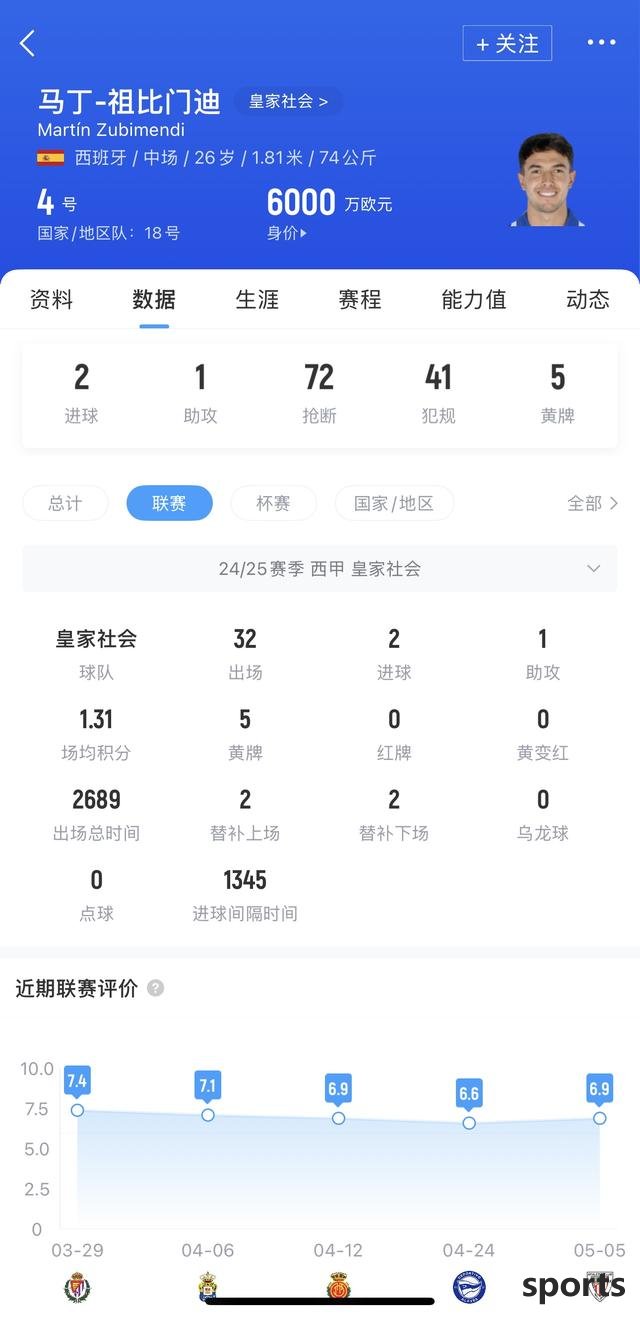Open 全部 to see all stats
The width and height of the screenshot is (640, 1317).
(x=592, y=503)
